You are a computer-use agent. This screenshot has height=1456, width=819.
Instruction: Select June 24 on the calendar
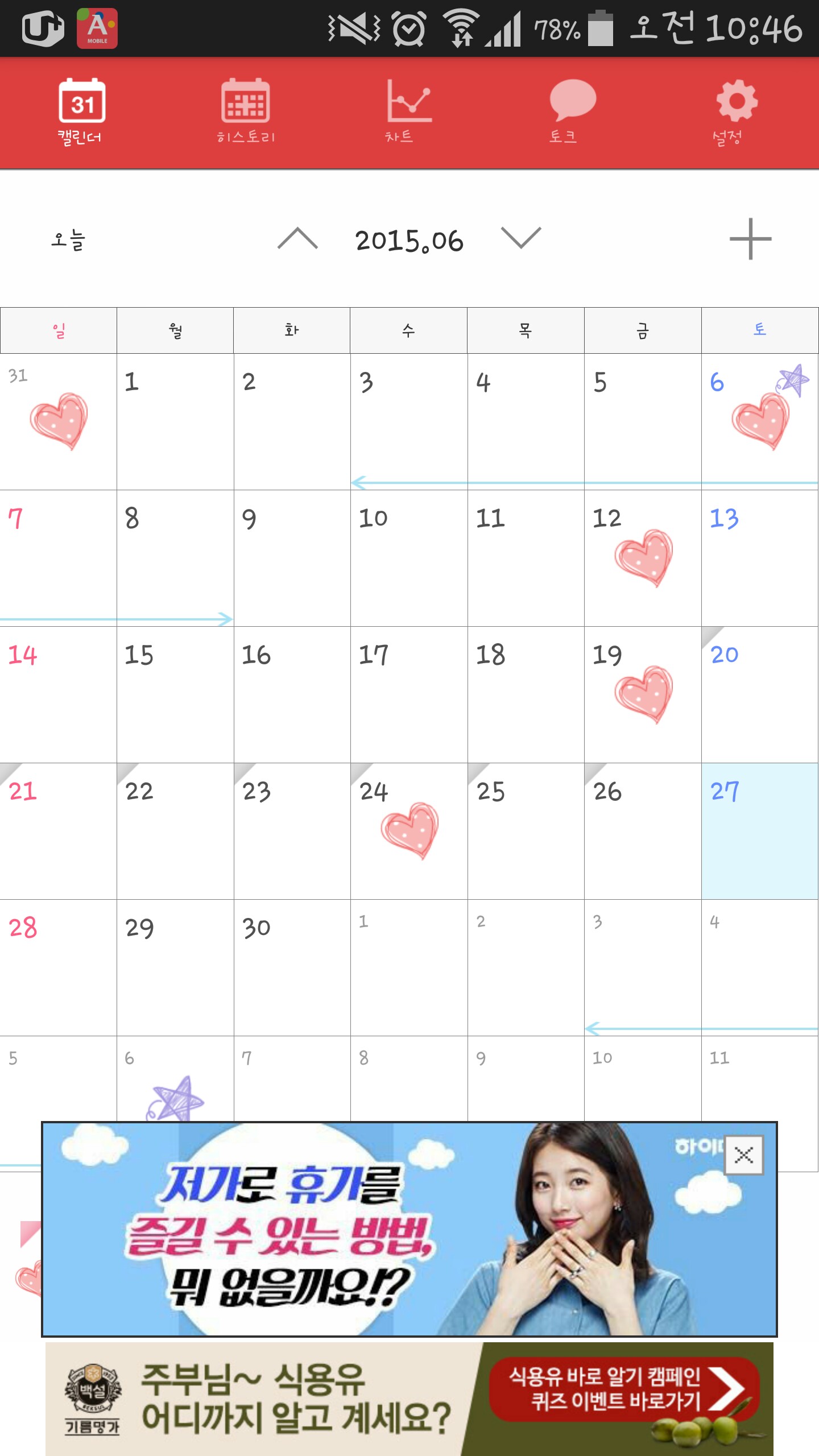click(408, 830)
